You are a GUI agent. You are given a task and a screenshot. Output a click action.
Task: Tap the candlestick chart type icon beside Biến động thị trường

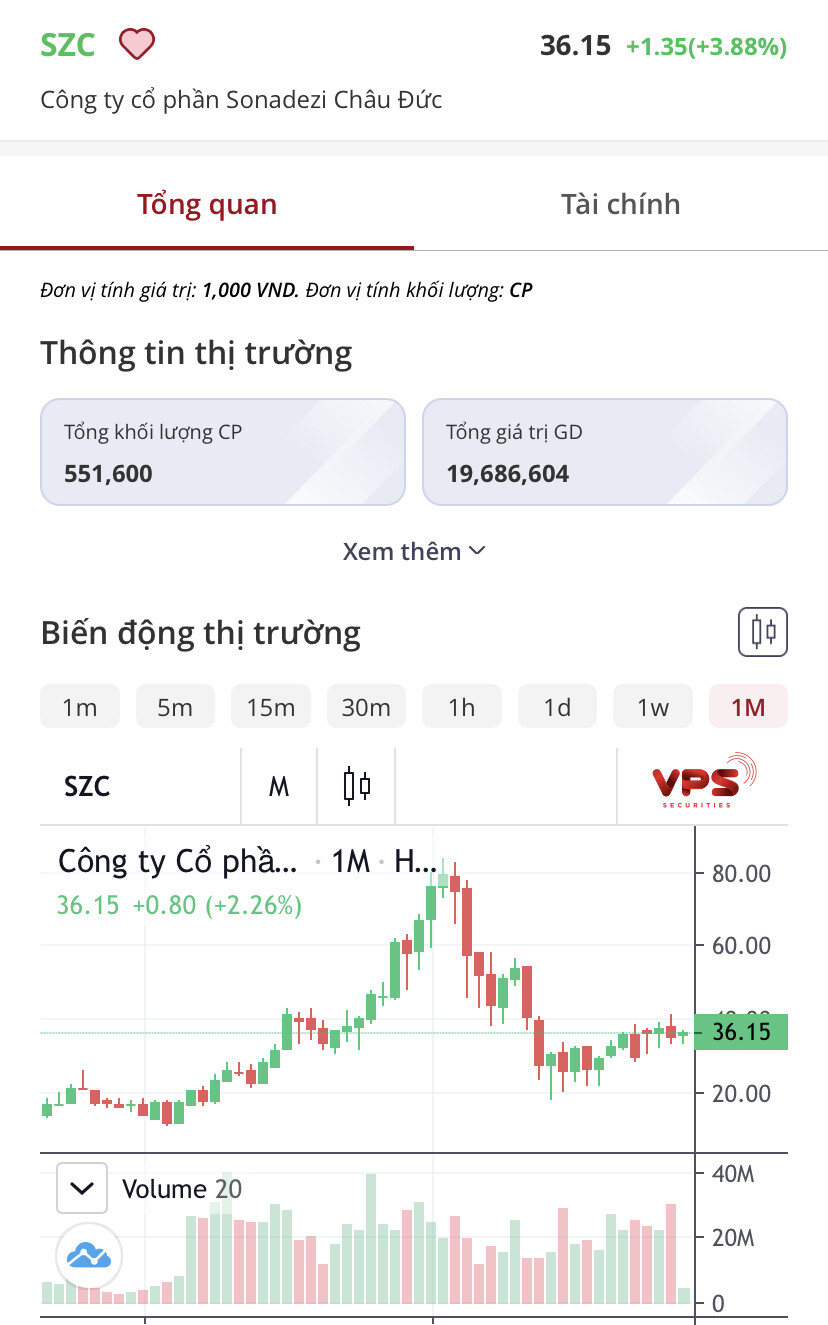coord(763,632)
